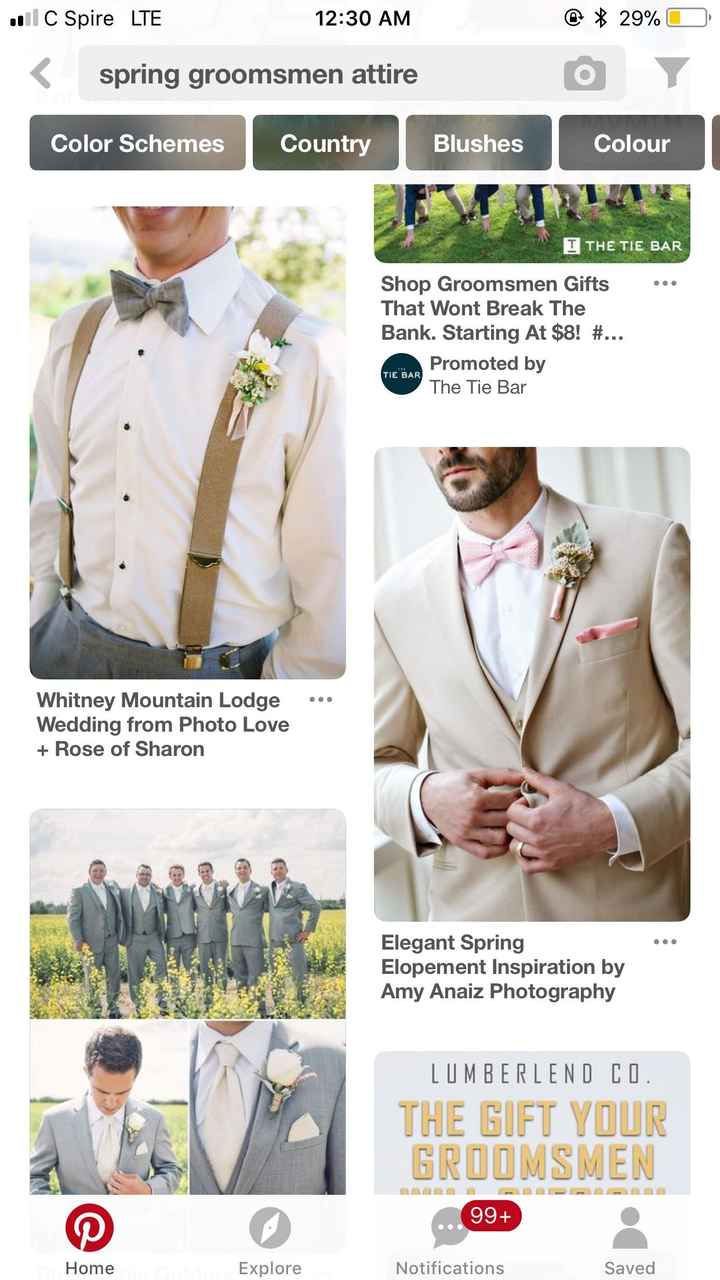Open the tan suit pink bow tie pin

531,683
